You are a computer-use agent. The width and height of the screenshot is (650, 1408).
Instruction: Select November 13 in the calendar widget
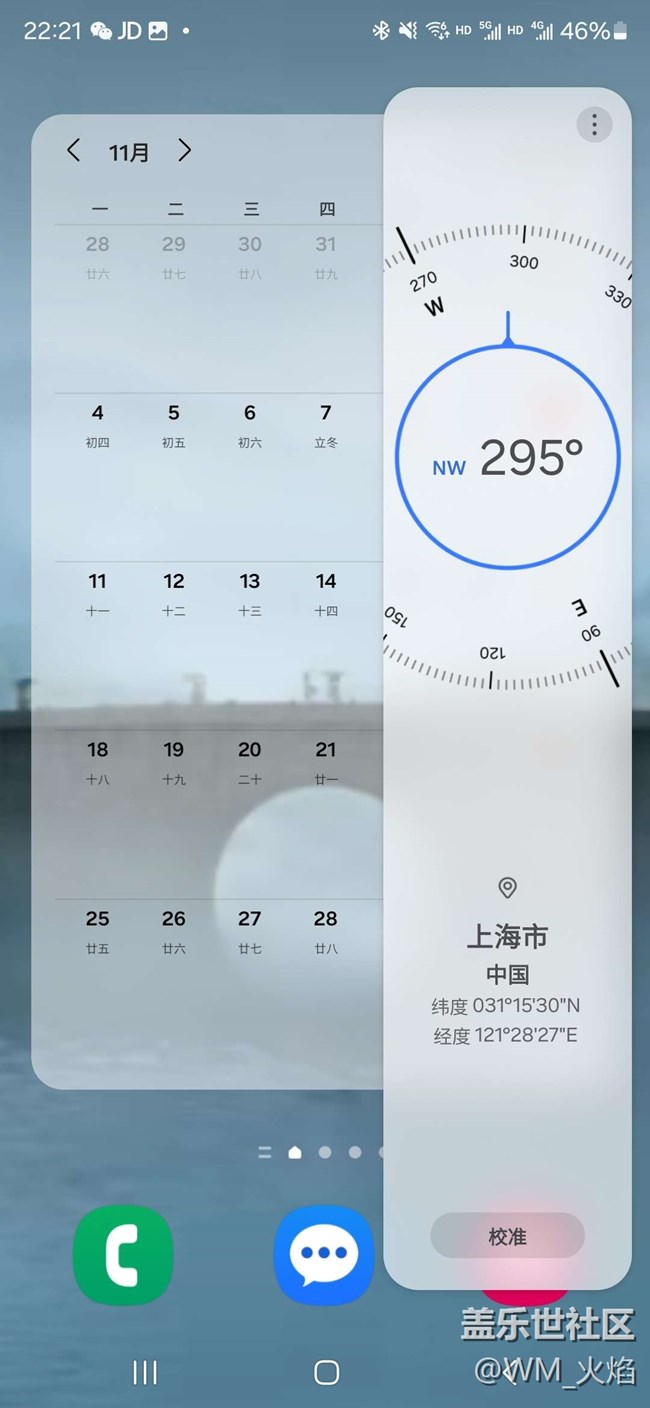pyautogui.click(x=250, y=593)
